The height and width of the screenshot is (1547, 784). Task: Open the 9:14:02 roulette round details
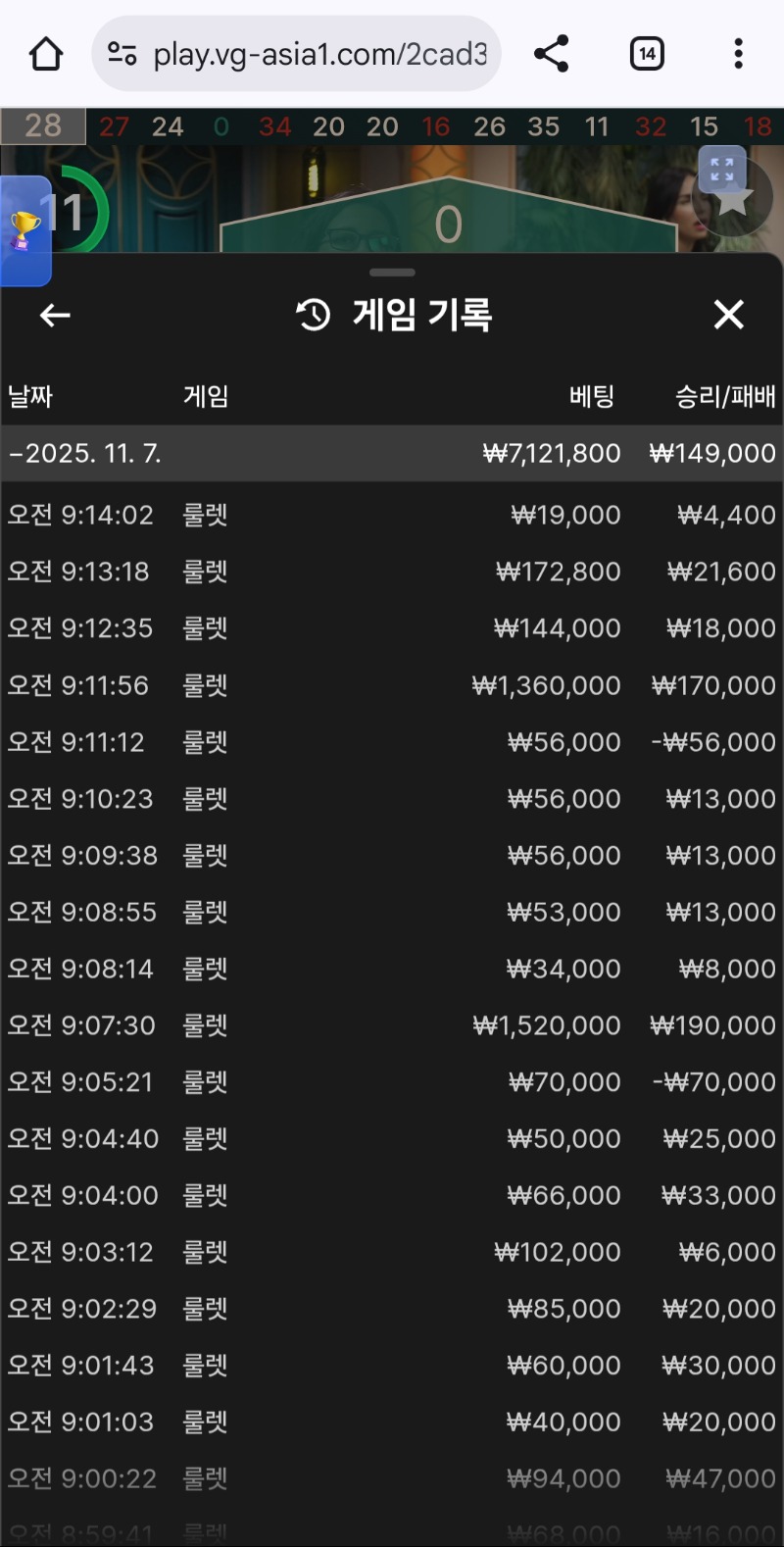tap(392, 515)
